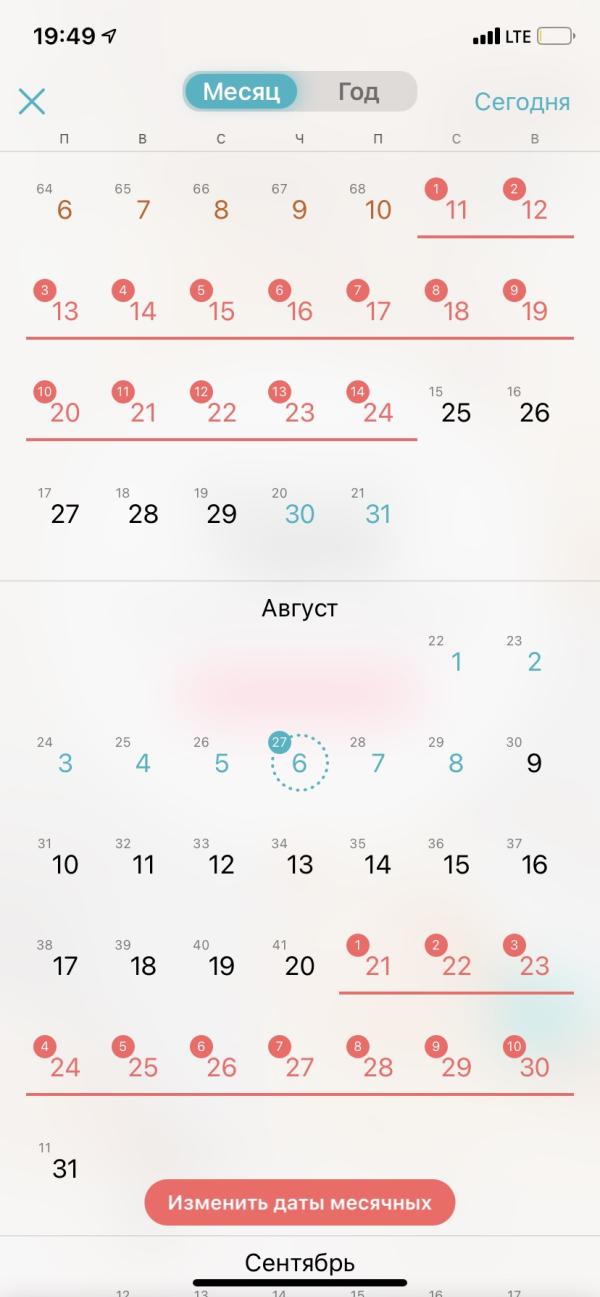Choose August 1 date

point(456,662)
